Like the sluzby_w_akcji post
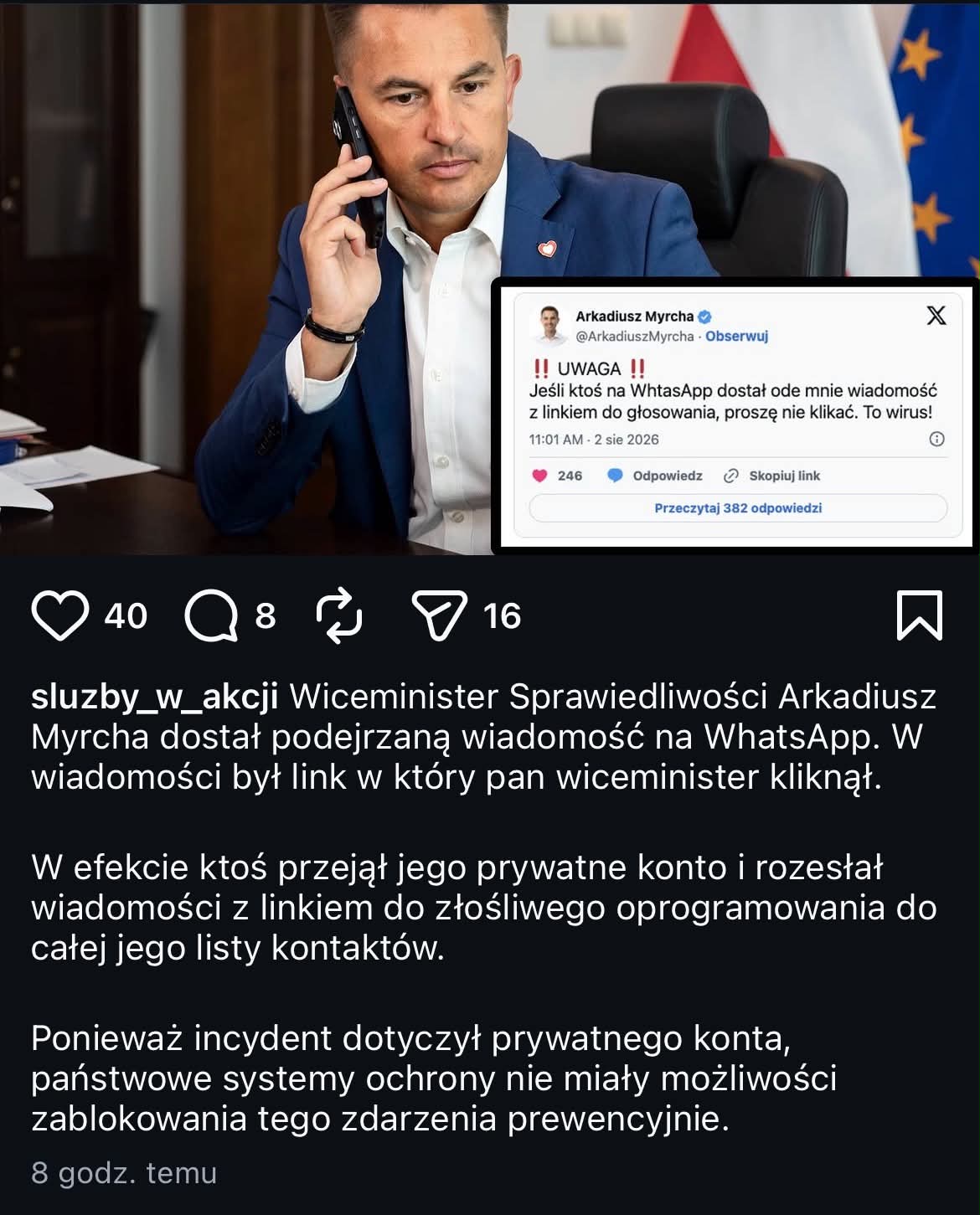The image size is (980, 1215). click(x=59, y=615)
